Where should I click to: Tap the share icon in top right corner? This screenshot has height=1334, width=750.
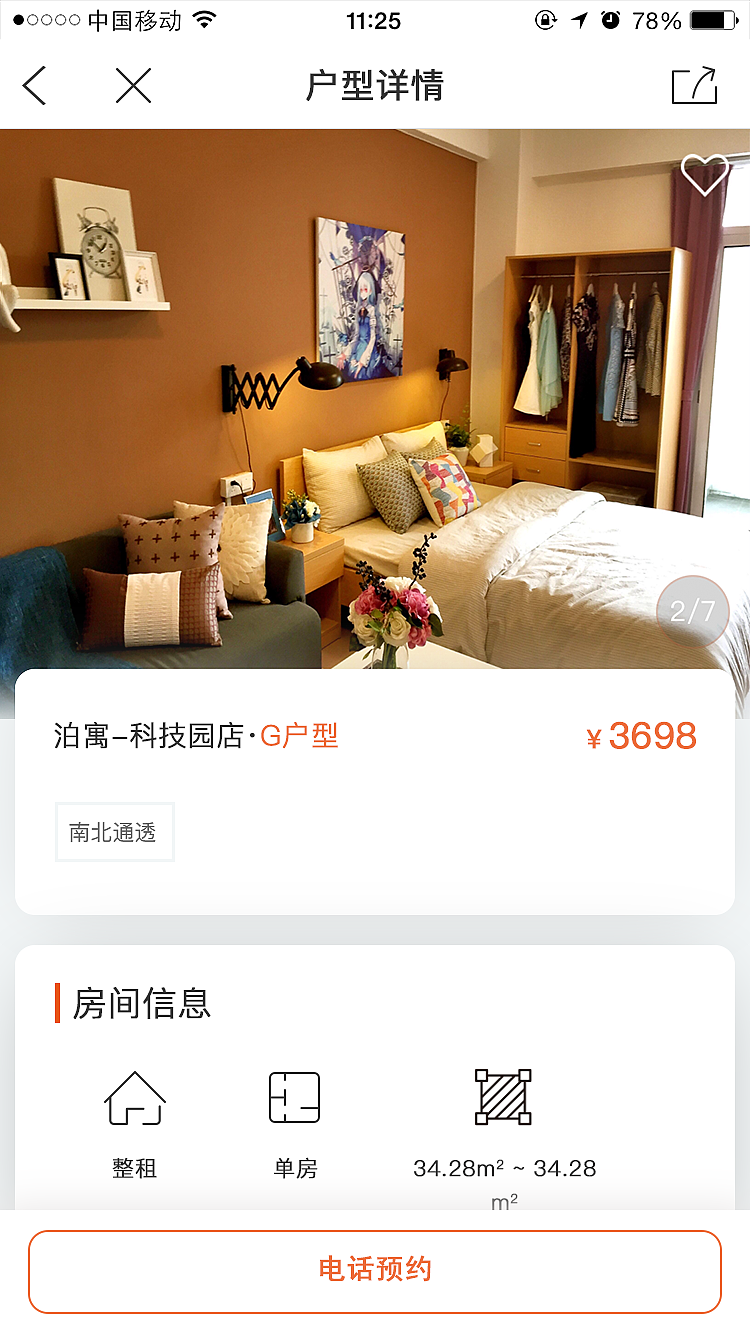click(695, 85)
